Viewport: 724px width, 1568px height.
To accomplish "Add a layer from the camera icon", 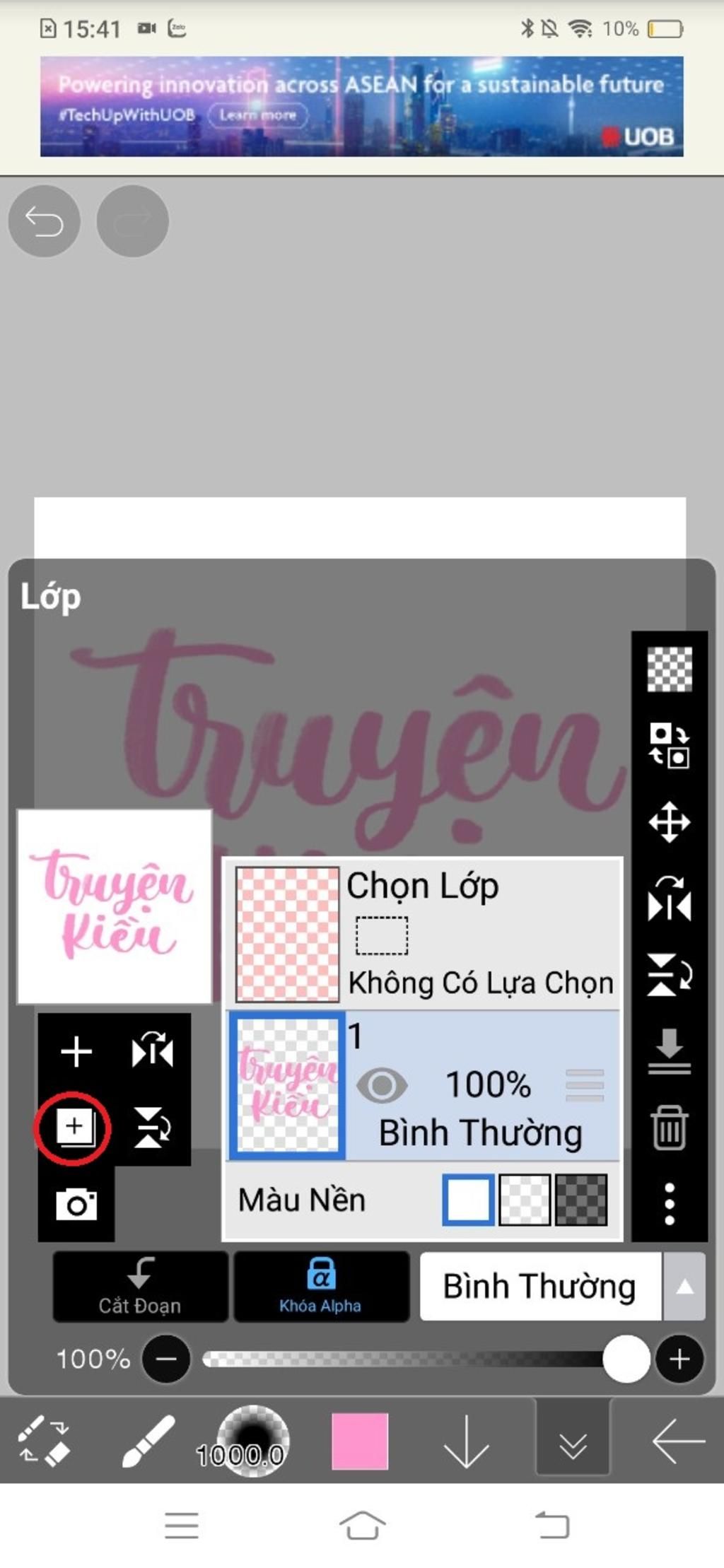I will point(76,1204).
